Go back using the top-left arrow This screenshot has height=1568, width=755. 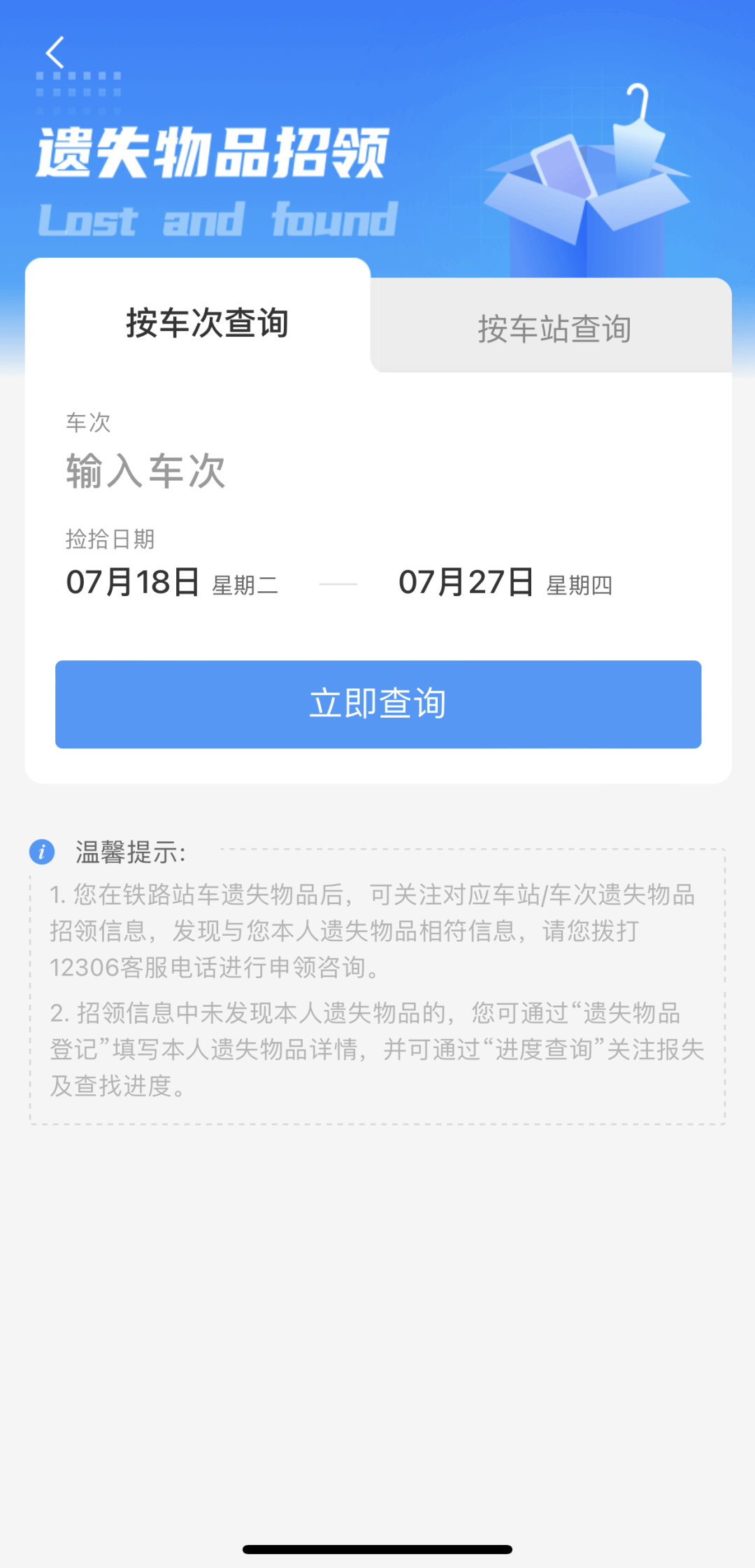[55, 52]
